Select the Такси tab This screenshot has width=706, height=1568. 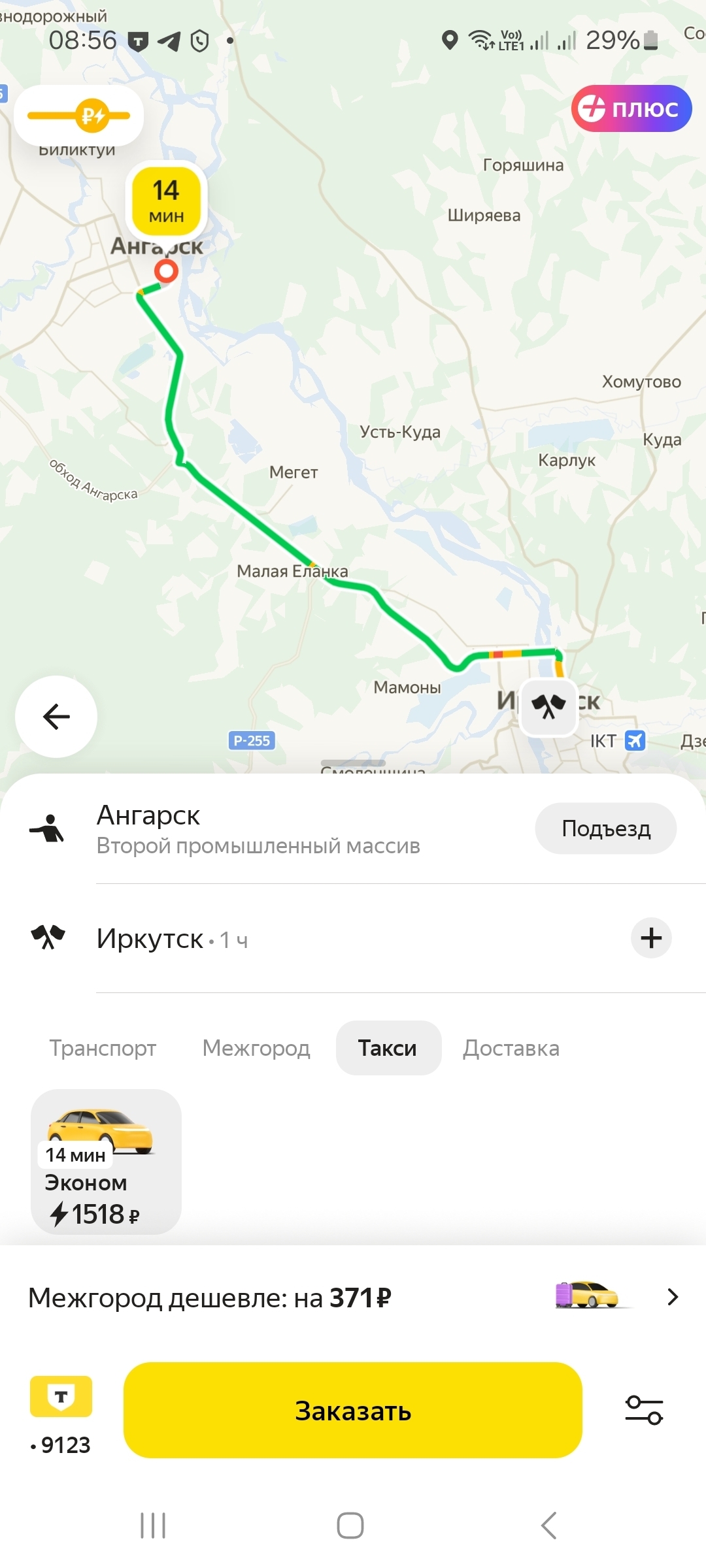coord(388,1048)
